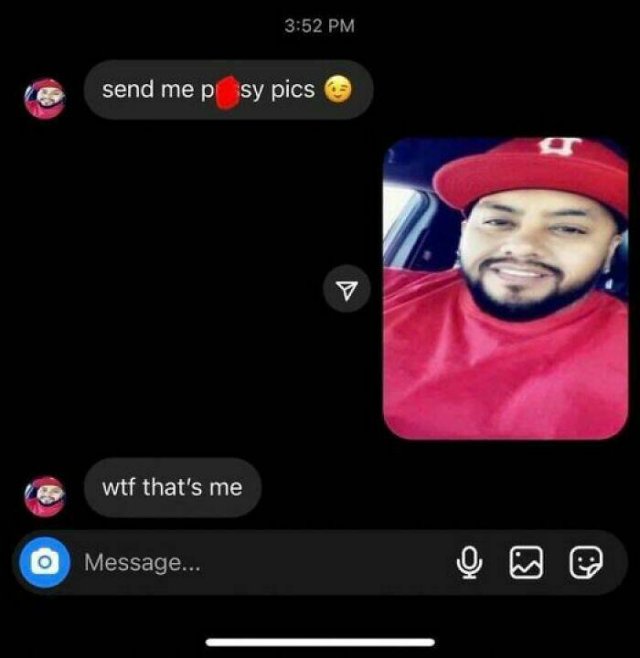Open the sent photo in the chat

[505, 288]
